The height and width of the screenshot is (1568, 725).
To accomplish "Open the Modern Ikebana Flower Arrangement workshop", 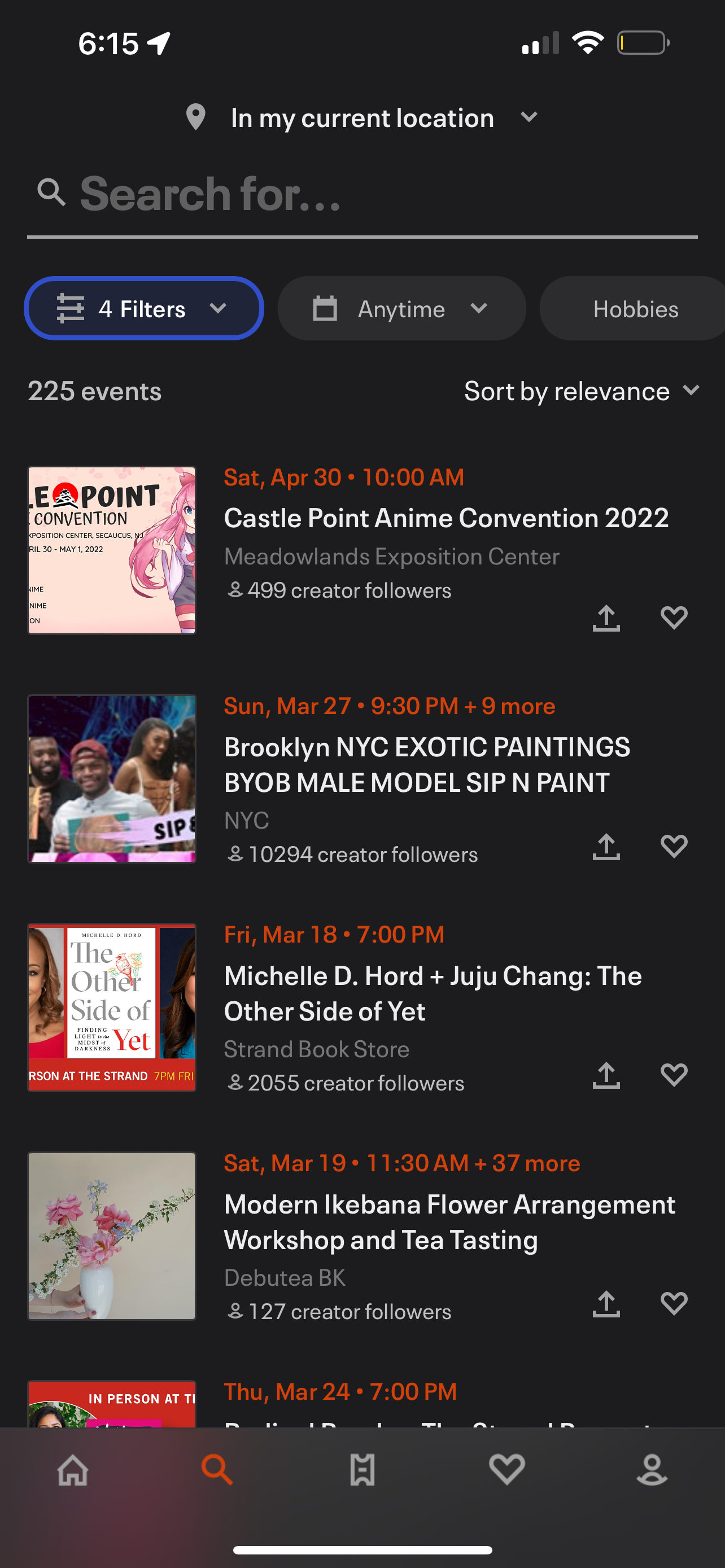I will click(449, 1221).
